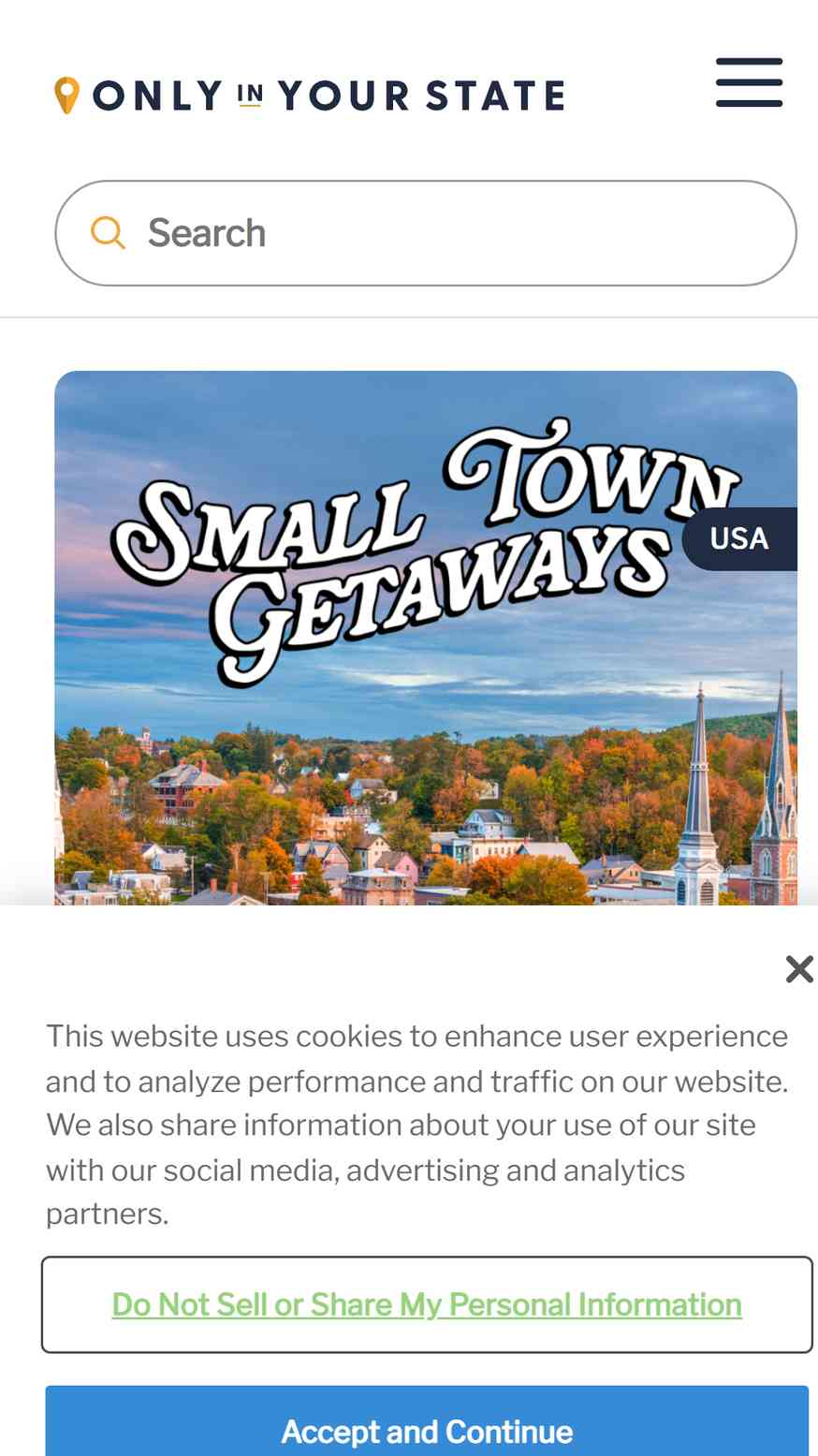818x1456 pixels.
Task: Go to Only In Your State home
Action: pyautogui.click(x=311, y=96)
